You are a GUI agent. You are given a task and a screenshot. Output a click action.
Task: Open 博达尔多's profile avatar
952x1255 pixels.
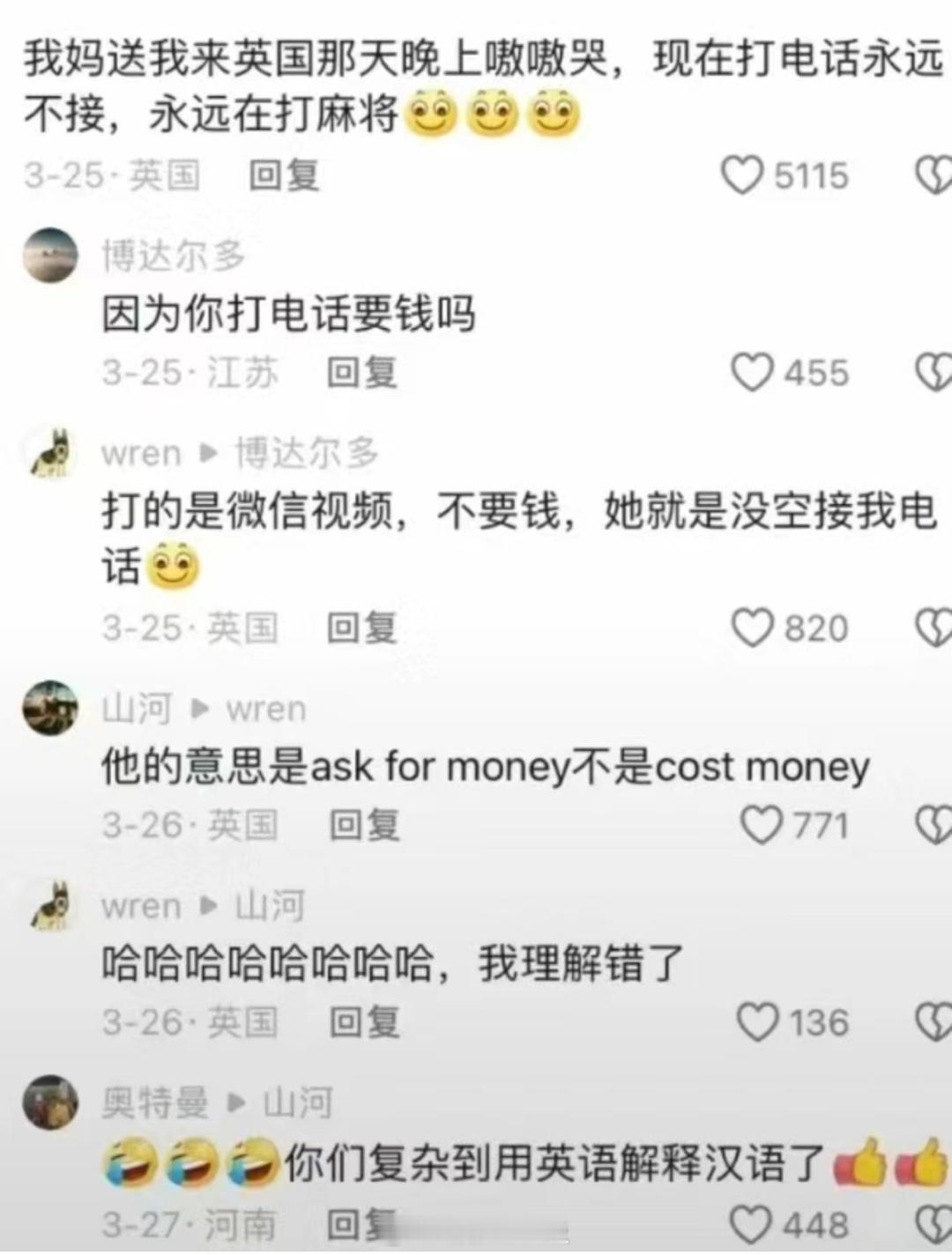pyautogui.click(x=50, y=255)
